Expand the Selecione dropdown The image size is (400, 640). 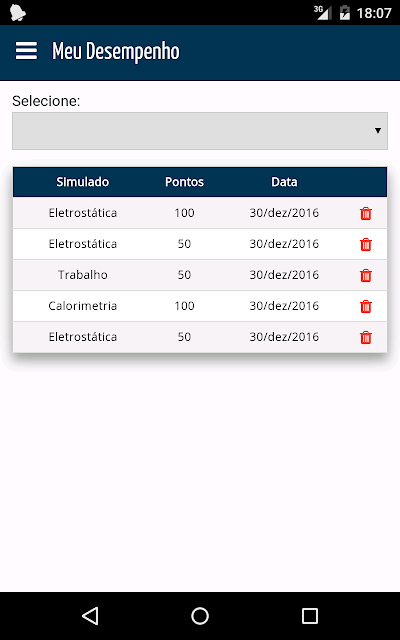200,131
